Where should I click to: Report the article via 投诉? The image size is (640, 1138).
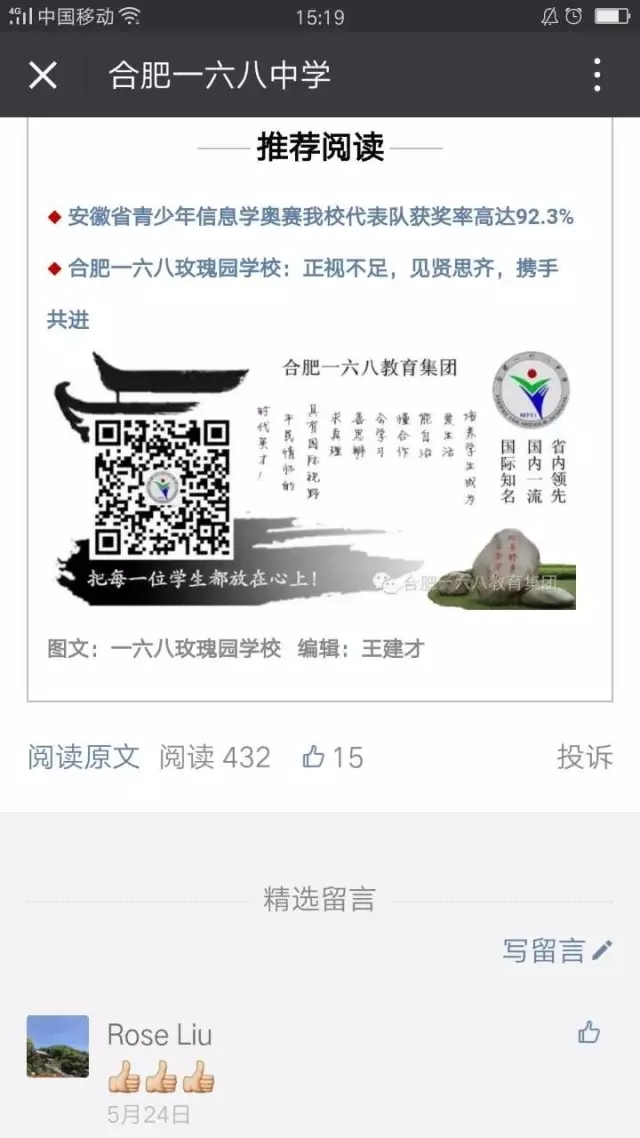click(x=584, y=757)
